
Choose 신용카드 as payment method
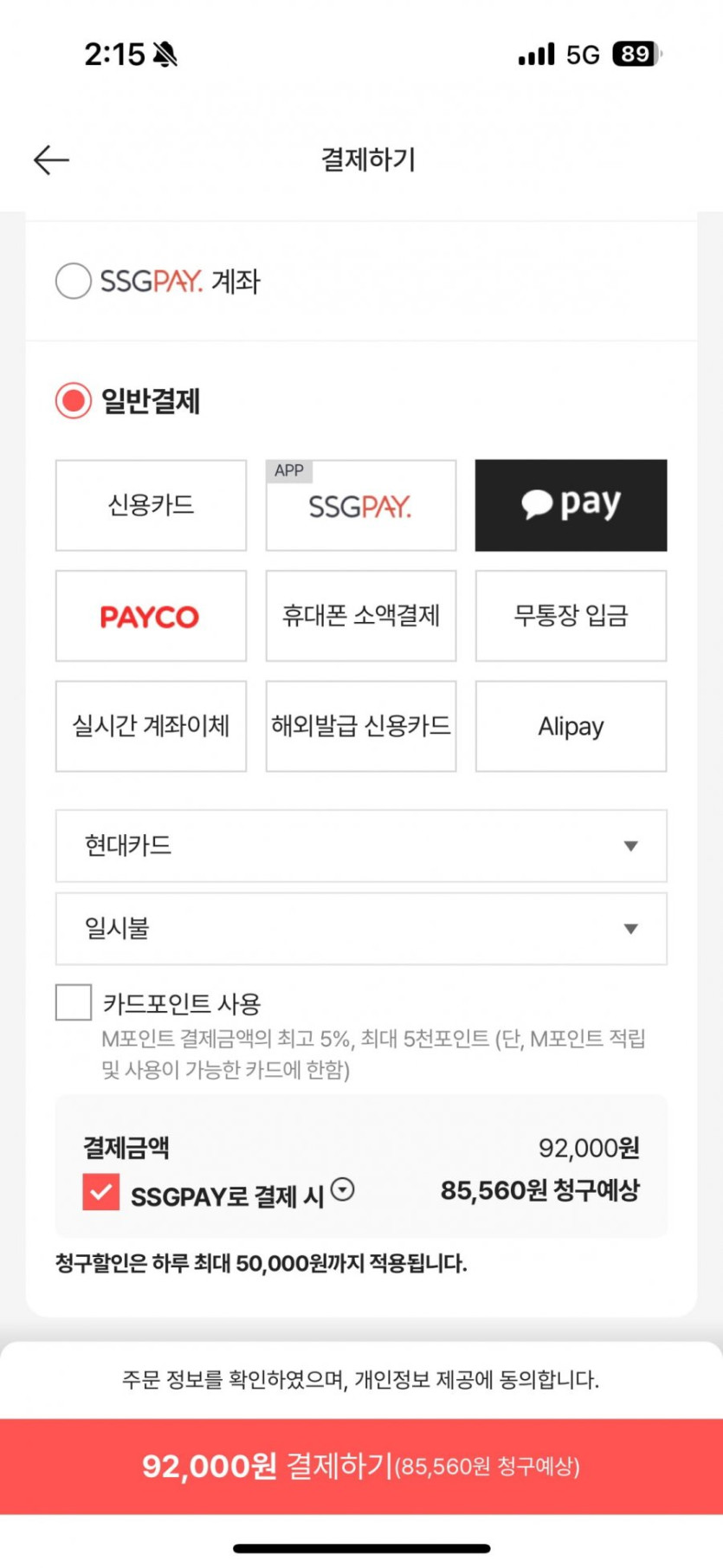coord(151,505)
